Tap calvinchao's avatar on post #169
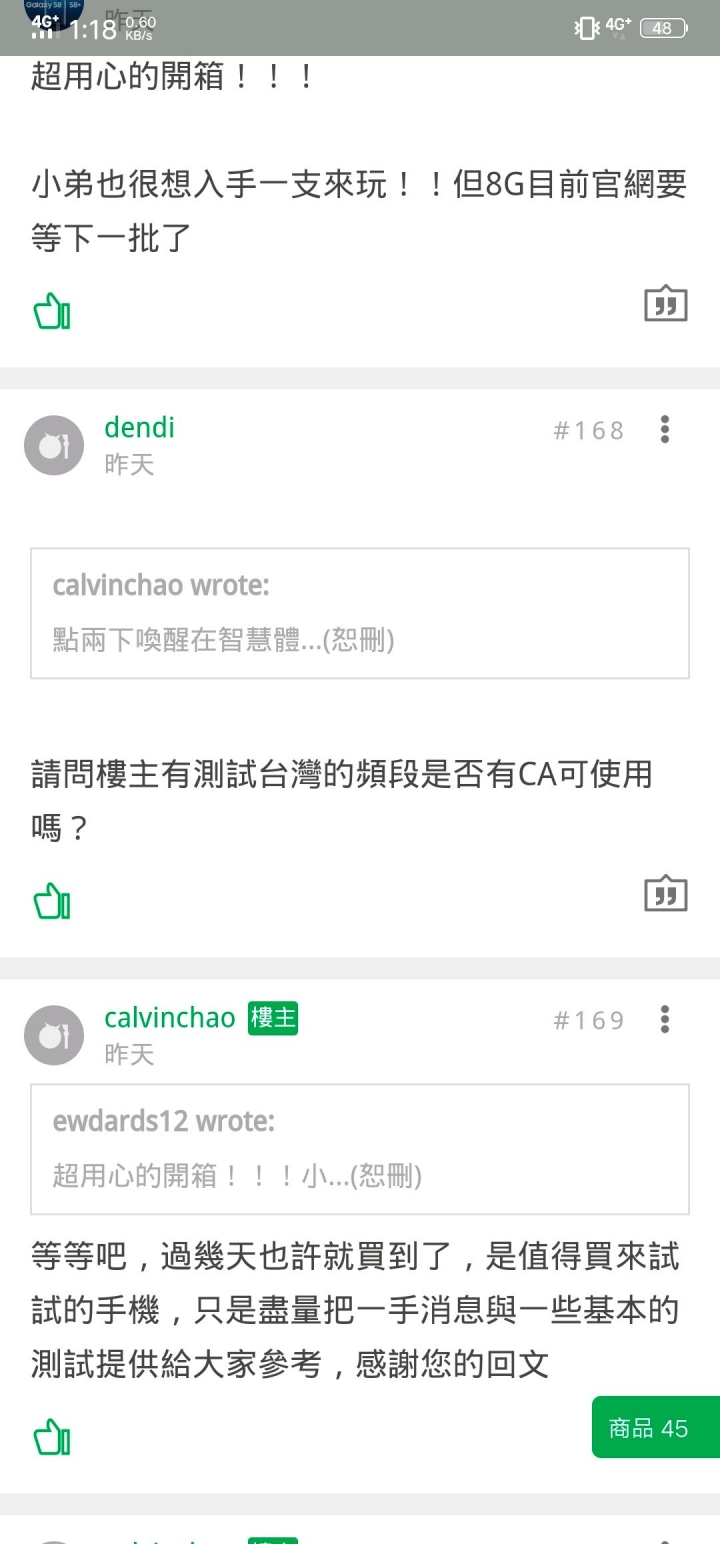The width and height of the screenshot is (720, 1544). pos(54,1035)
